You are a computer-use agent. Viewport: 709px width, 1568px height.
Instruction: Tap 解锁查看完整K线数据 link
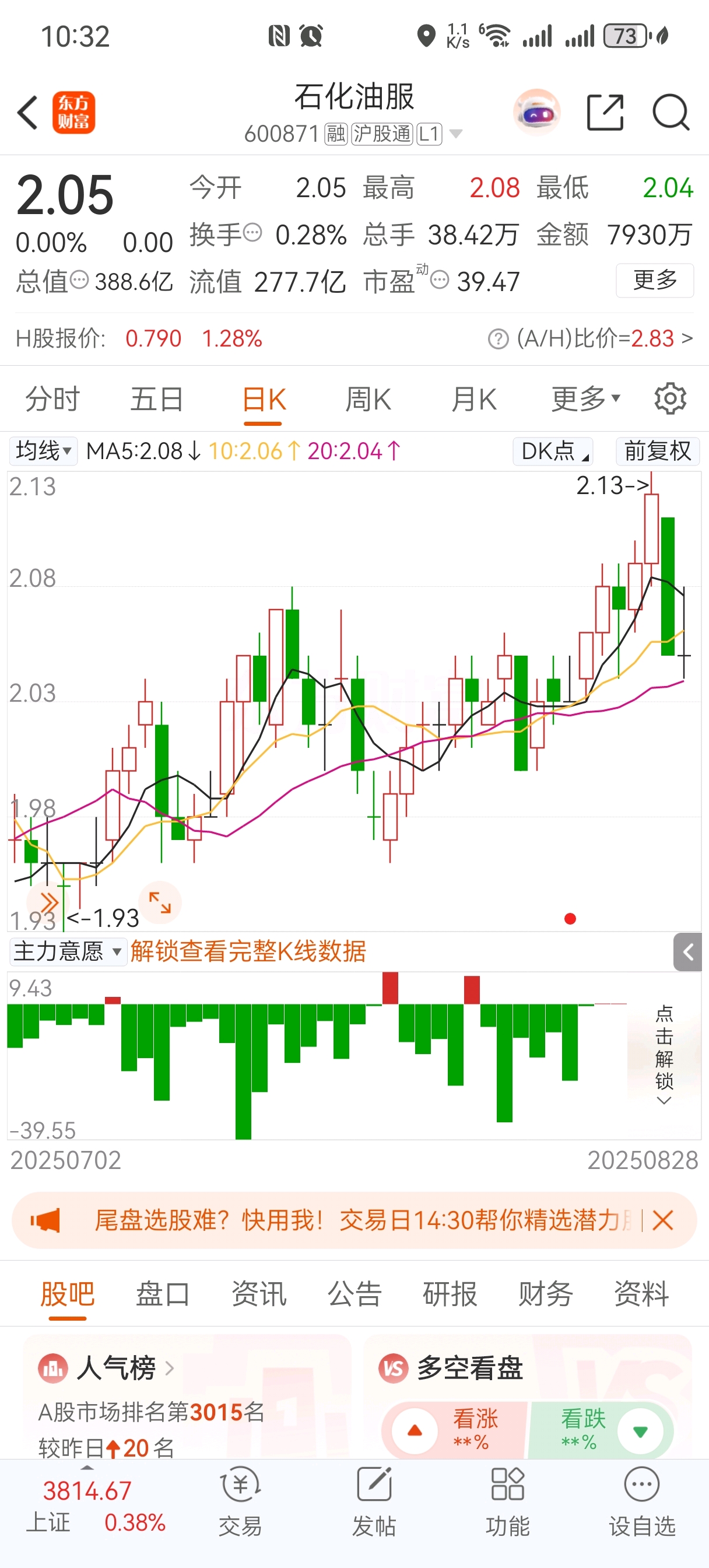click(x=248, y=951)
